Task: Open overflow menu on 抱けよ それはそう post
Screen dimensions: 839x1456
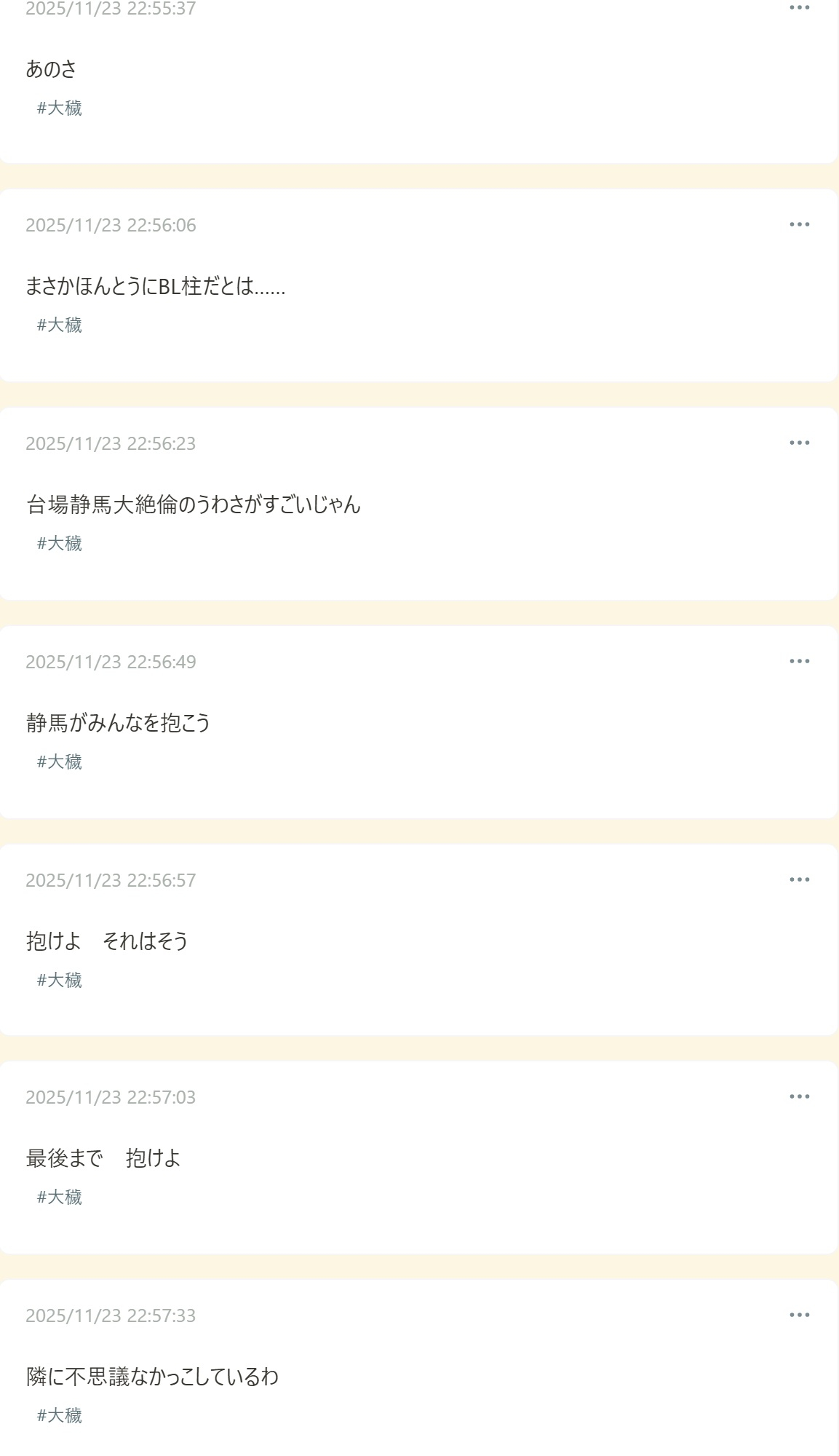Action: click(799, 879)
